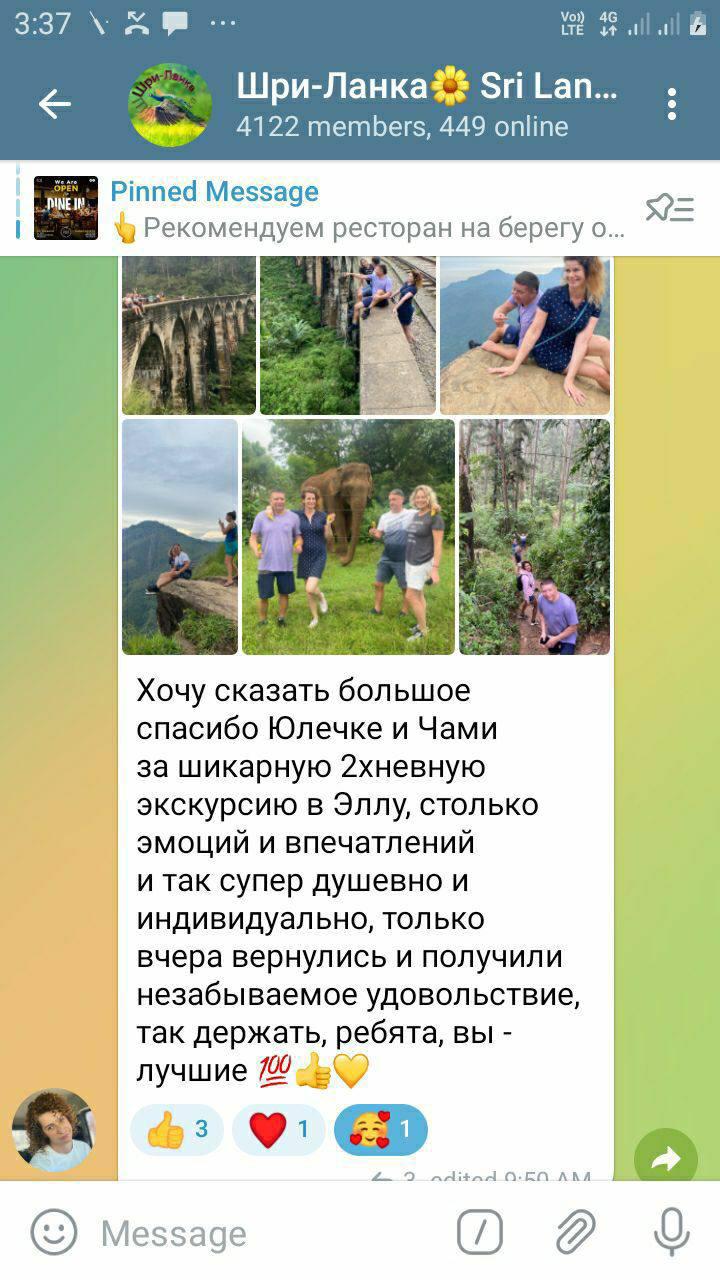React with the red heart

(279, 1130)
